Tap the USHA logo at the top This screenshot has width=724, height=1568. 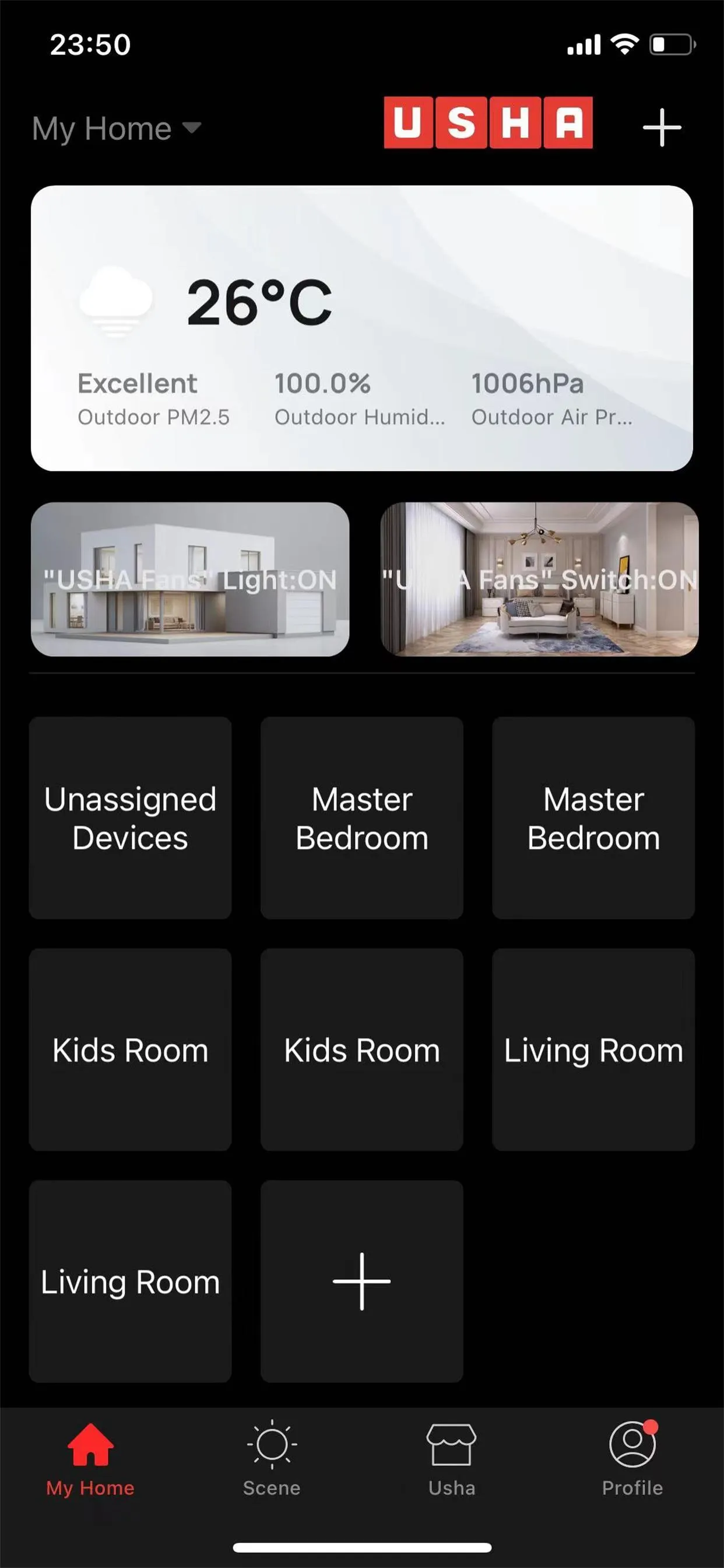coord(488,124)
